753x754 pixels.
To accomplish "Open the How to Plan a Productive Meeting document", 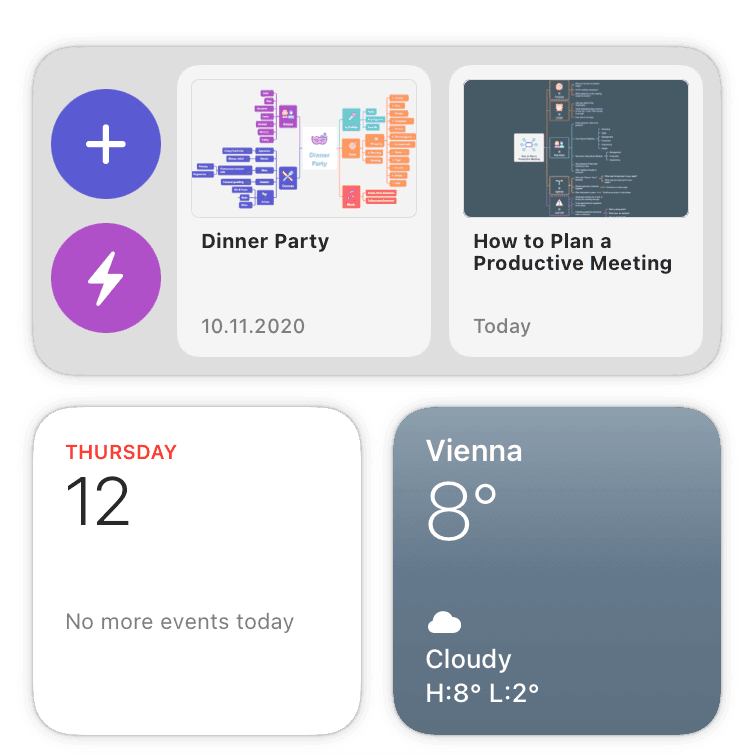I will (x=575, y=147).
